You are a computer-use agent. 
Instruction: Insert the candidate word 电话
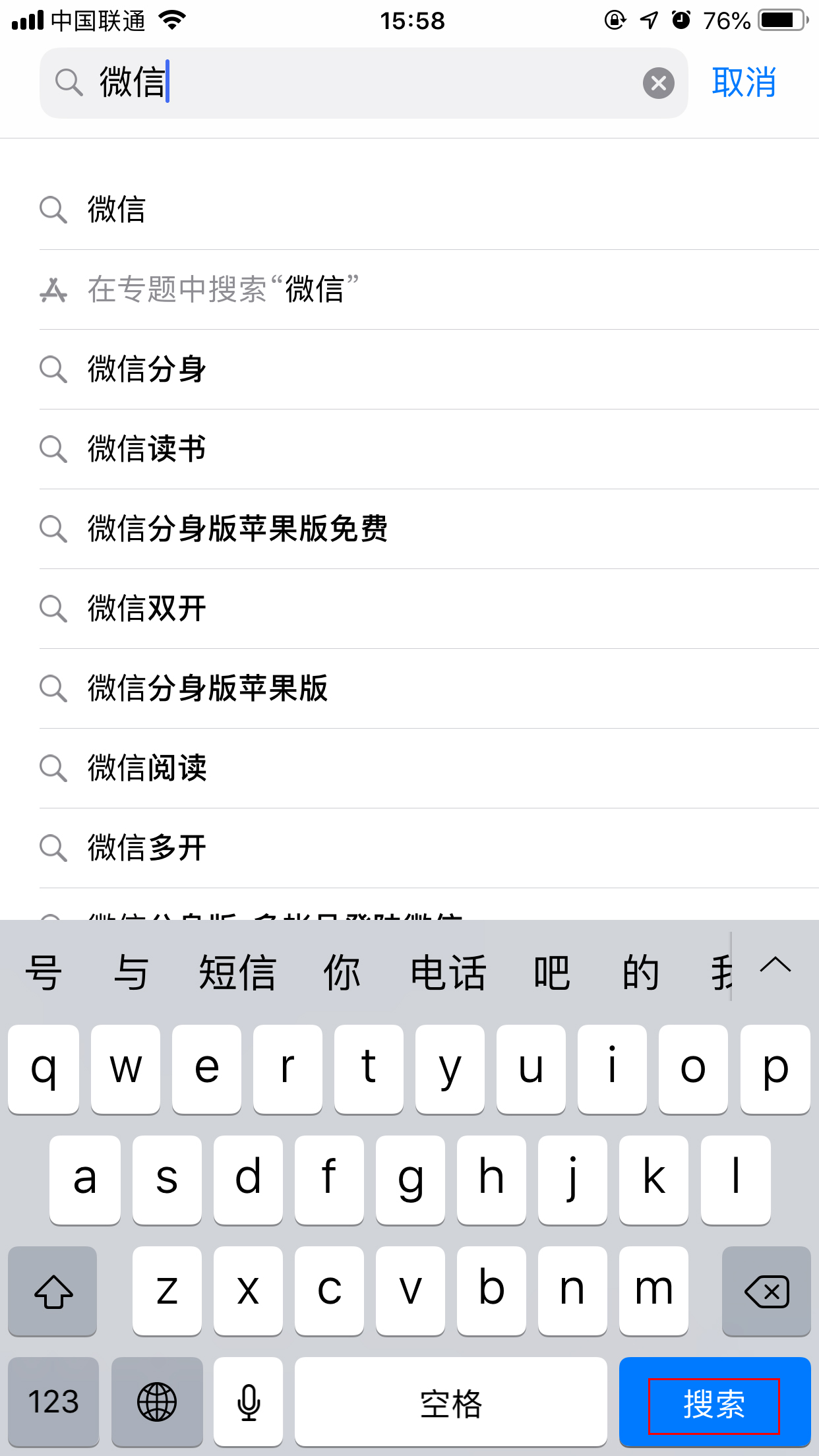[x=448, y=973]
